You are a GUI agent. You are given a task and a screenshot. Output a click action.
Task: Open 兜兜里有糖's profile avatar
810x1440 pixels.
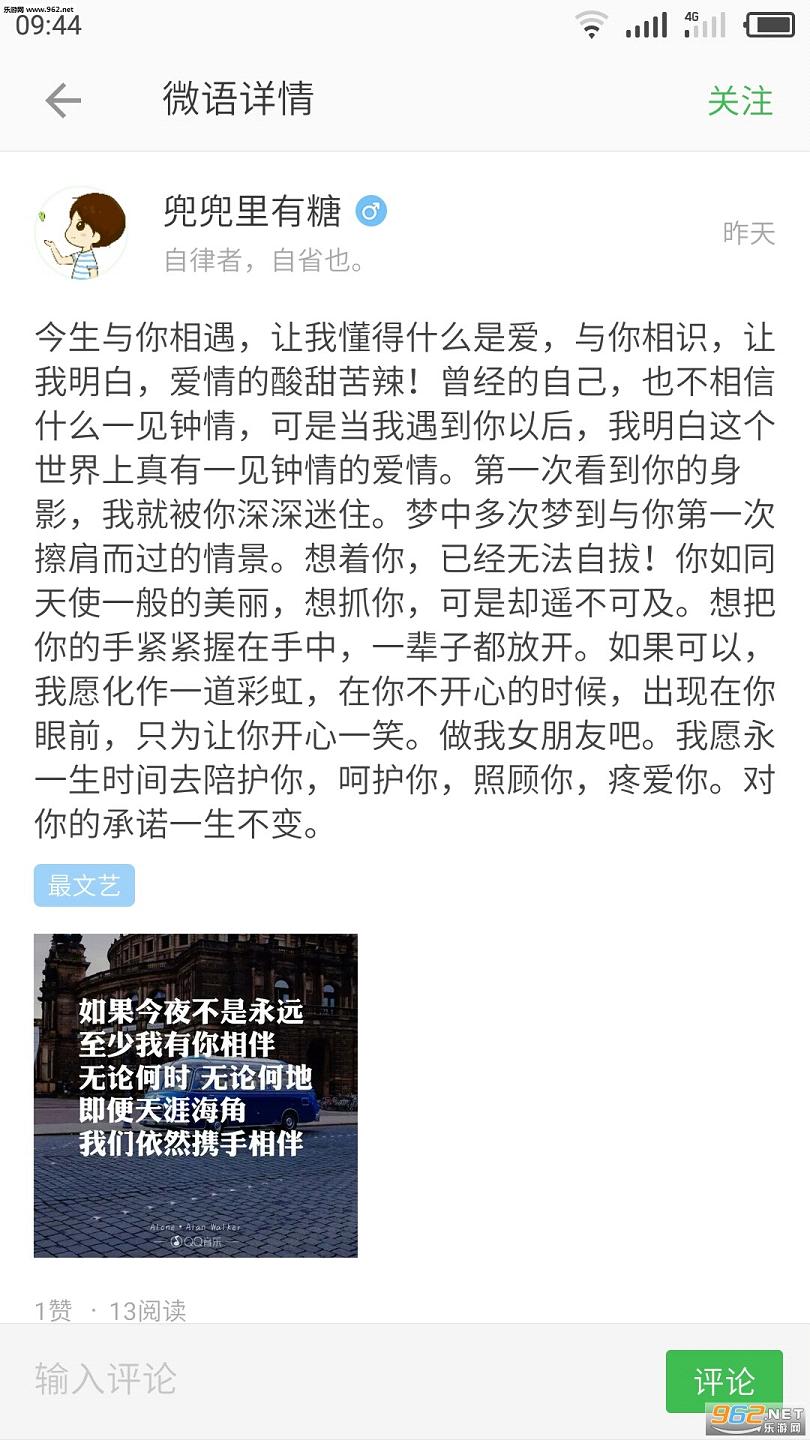(81, 232)
